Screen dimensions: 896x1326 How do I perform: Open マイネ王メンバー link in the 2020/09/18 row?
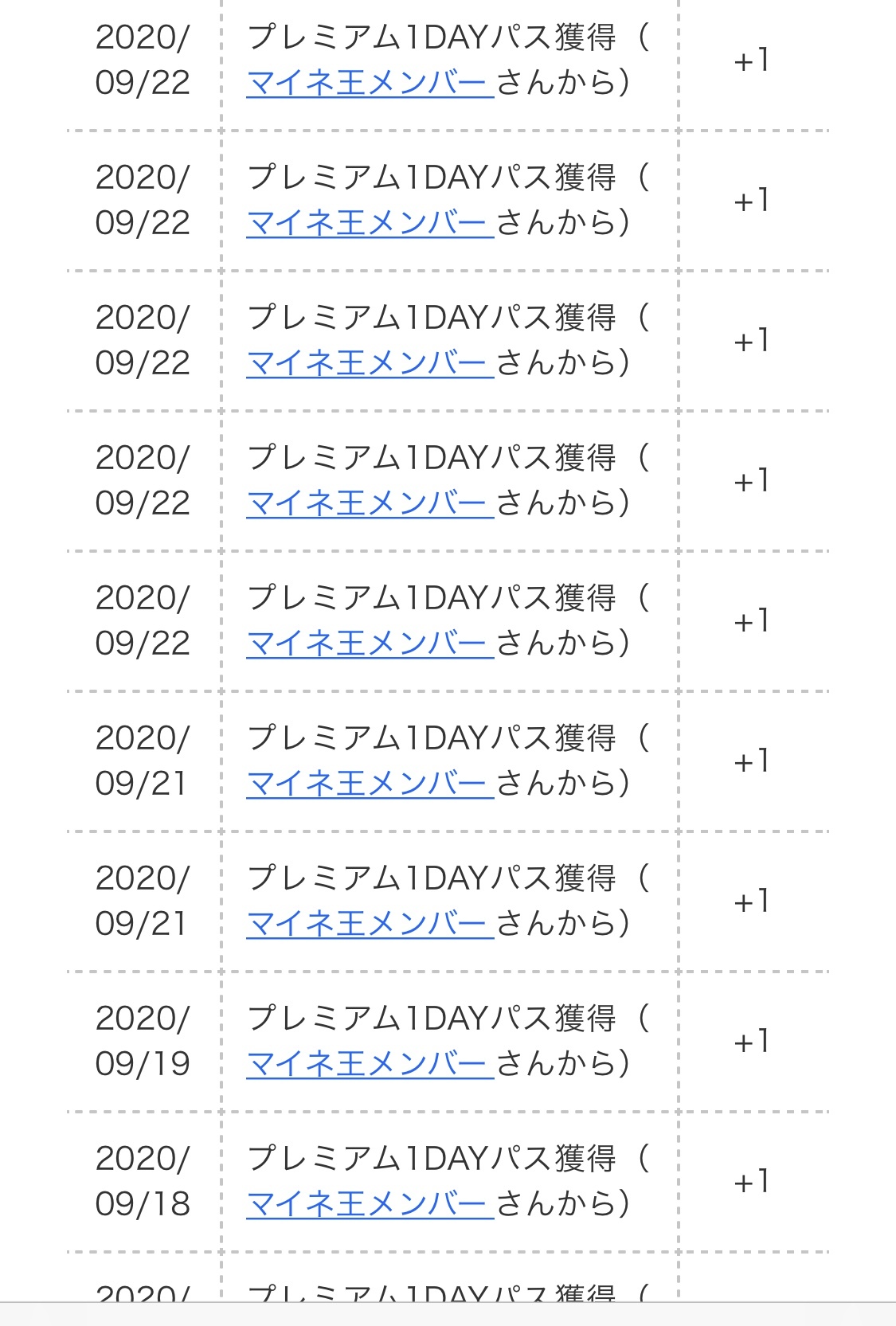tap(370, 1204)
